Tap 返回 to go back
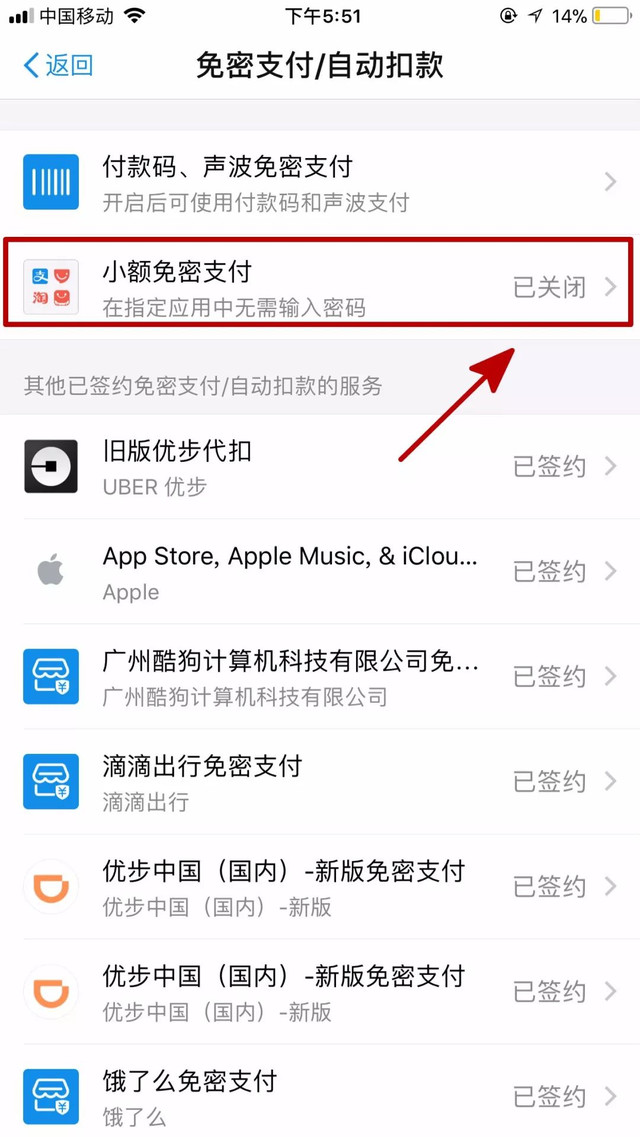The width and height of the screenshot is (640, 1137). tap(58, 66)
